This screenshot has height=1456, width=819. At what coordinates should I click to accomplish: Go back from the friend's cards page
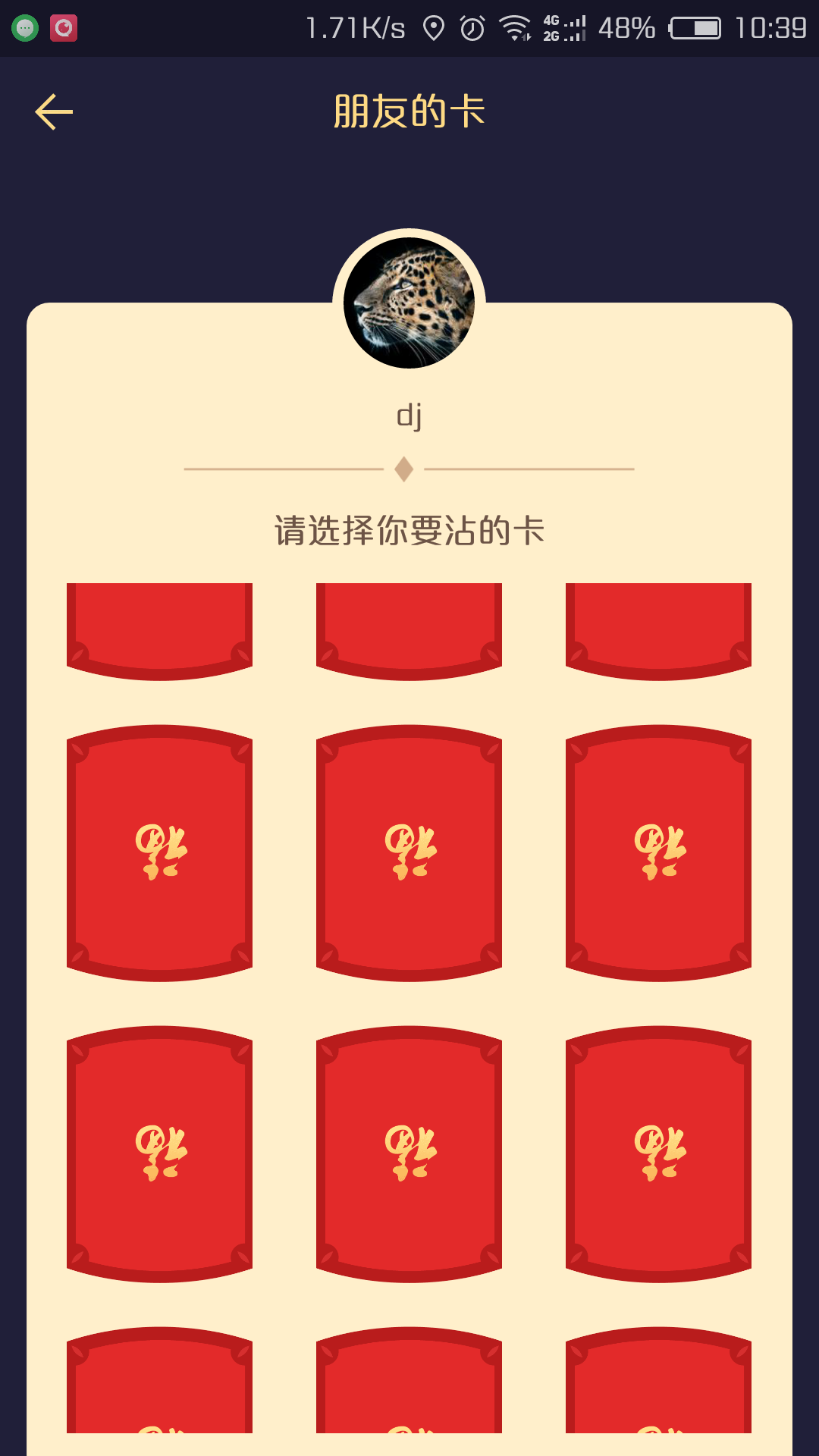54,112
